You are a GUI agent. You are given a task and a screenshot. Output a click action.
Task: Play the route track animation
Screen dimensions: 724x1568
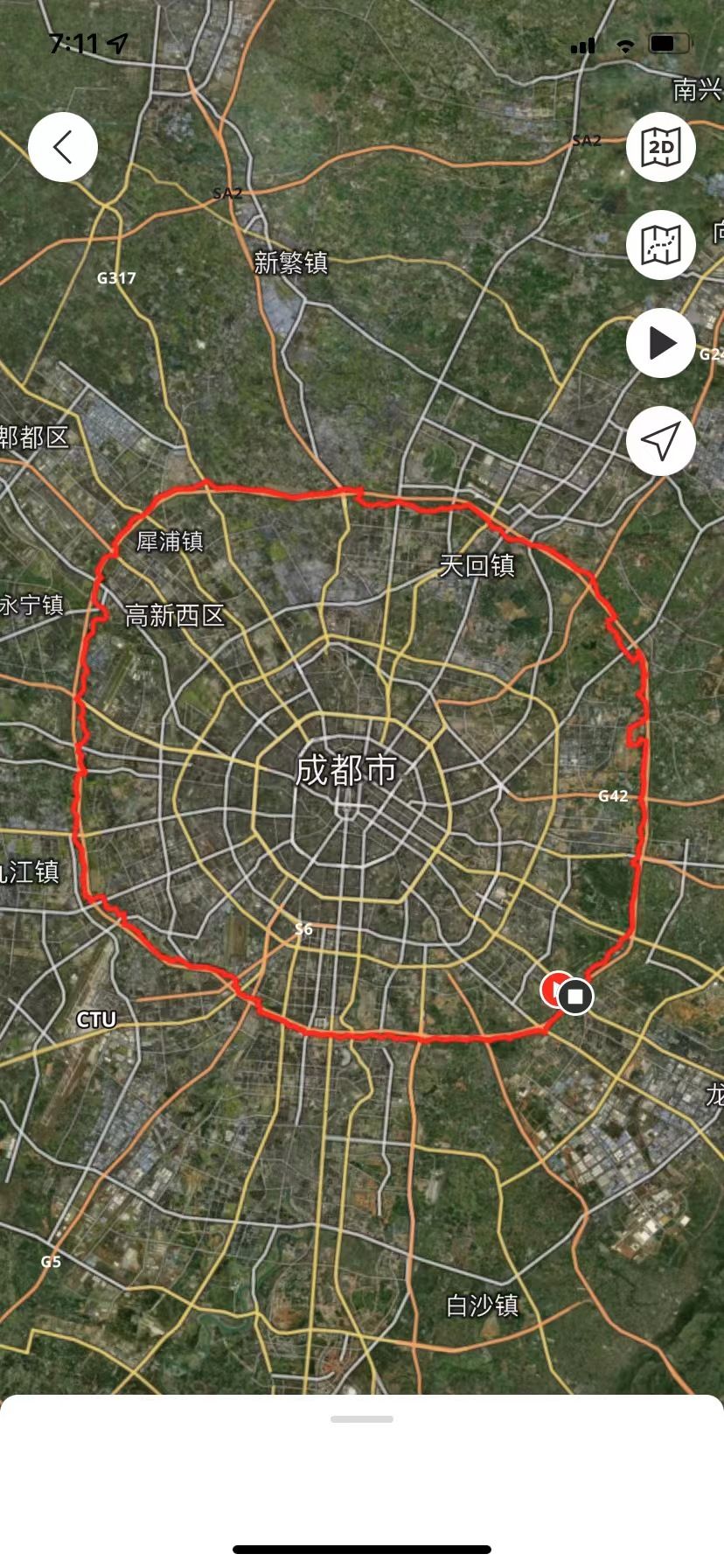click(661, 343)
